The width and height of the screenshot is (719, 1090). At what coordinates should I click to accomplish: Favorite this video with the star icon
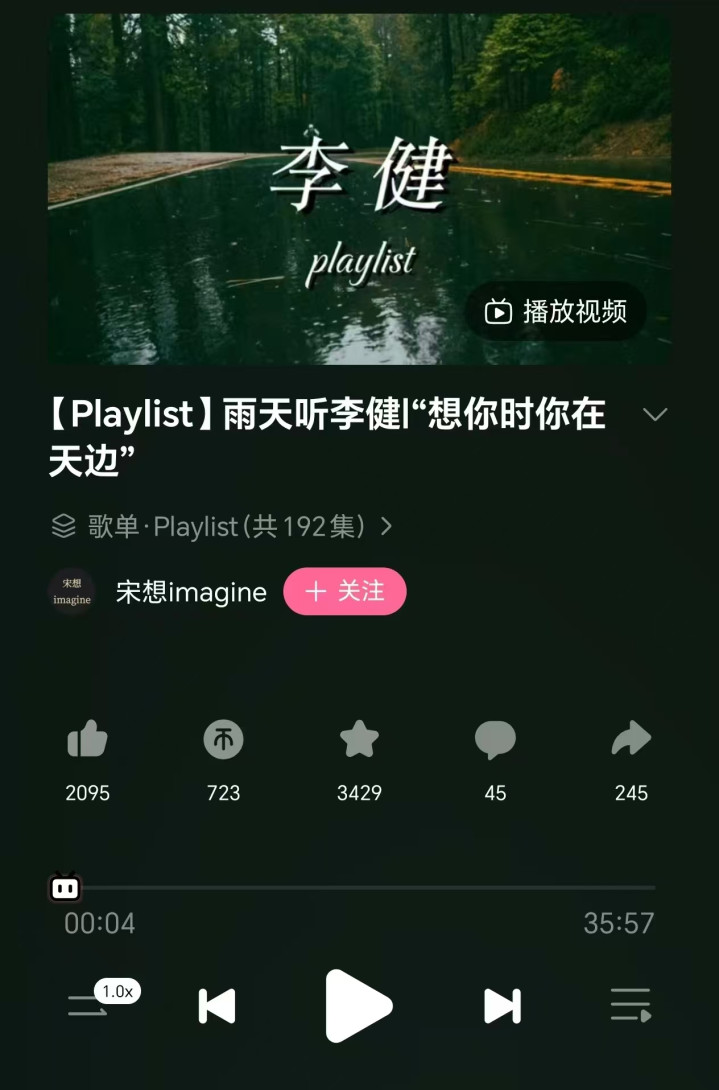[359, 741]
